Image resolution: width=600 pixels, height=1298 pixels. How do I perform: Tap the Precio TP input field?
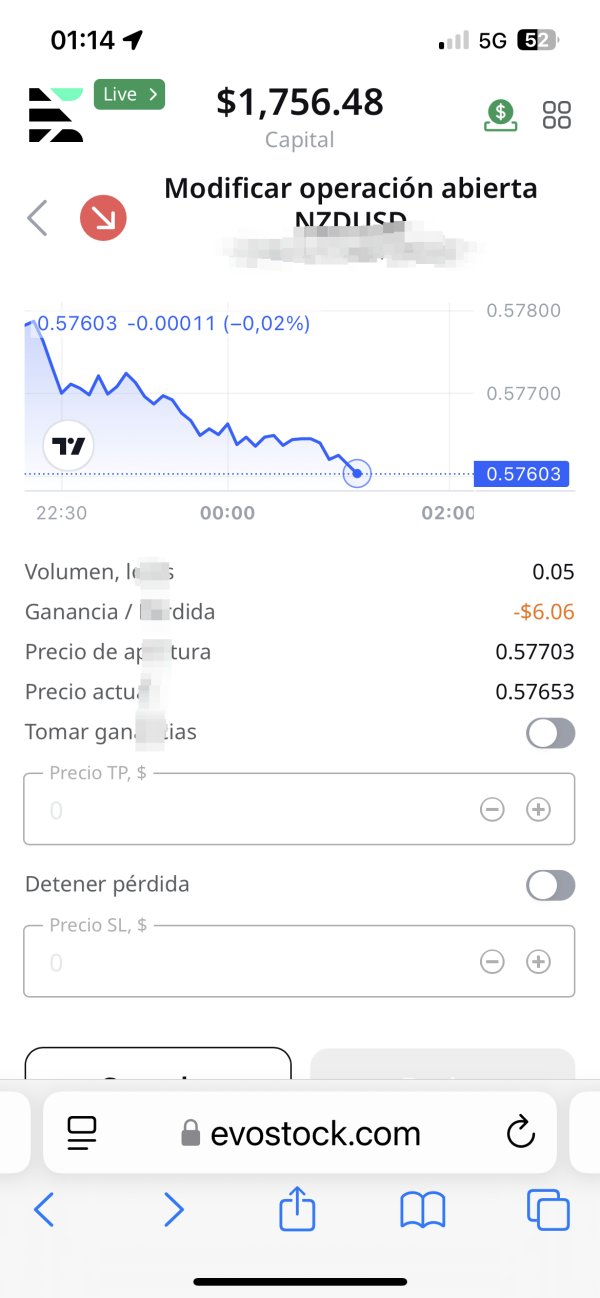(250, 810)
